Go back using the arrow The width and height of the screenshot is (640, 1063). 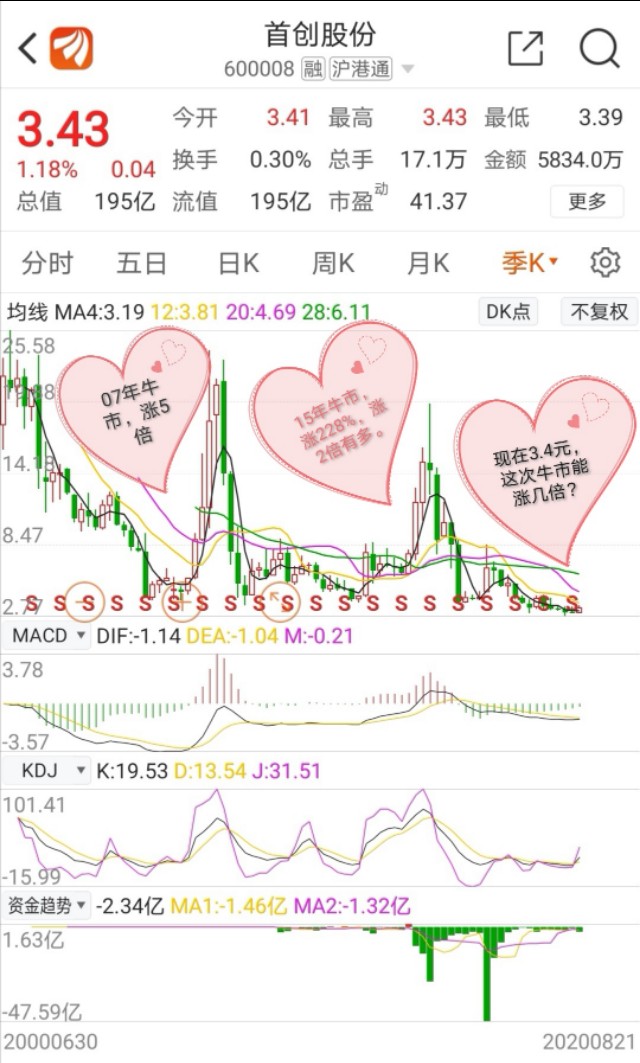click(28, 48)
